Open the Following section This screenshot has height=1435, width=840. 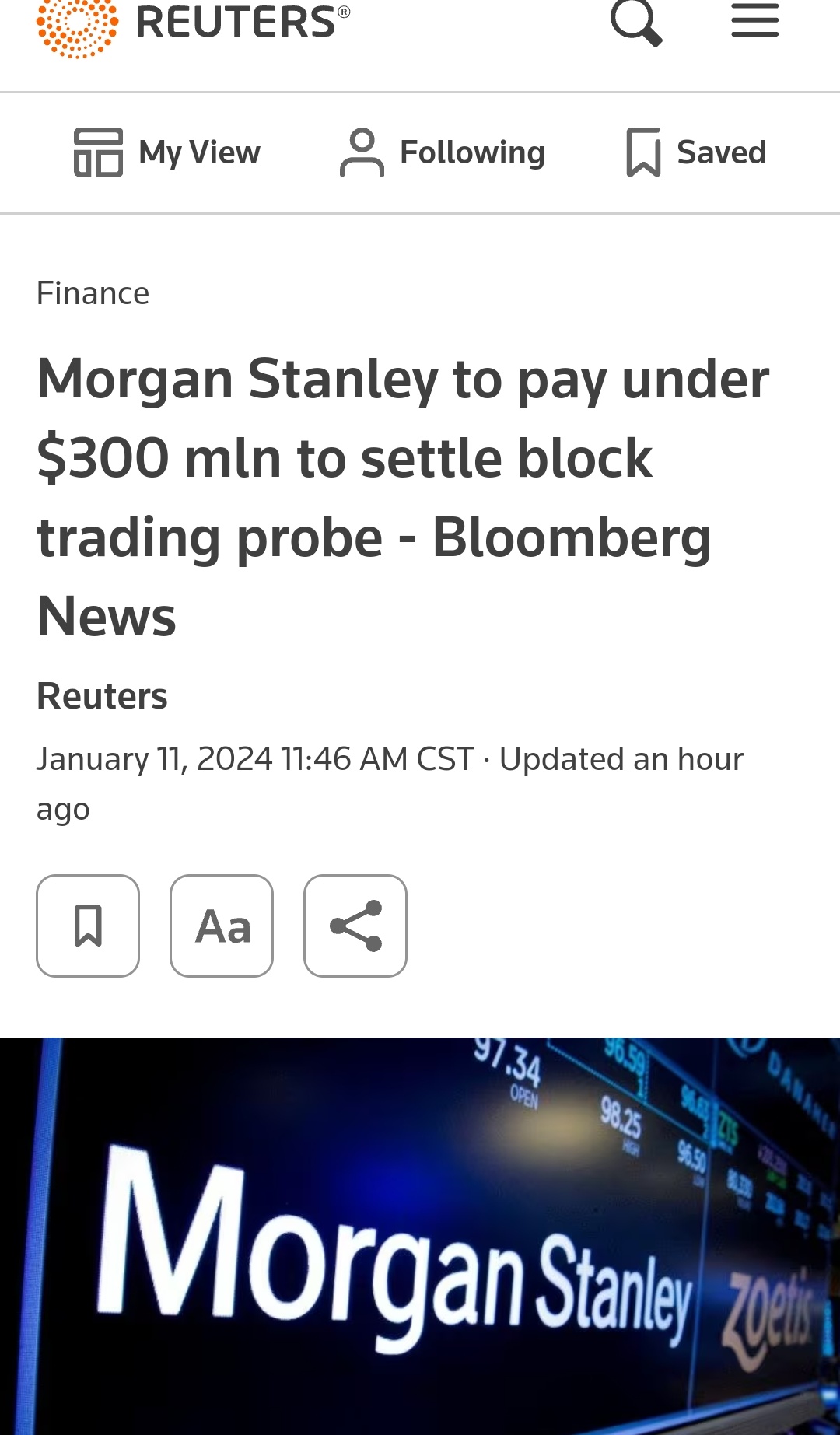[x=443, y=152]
